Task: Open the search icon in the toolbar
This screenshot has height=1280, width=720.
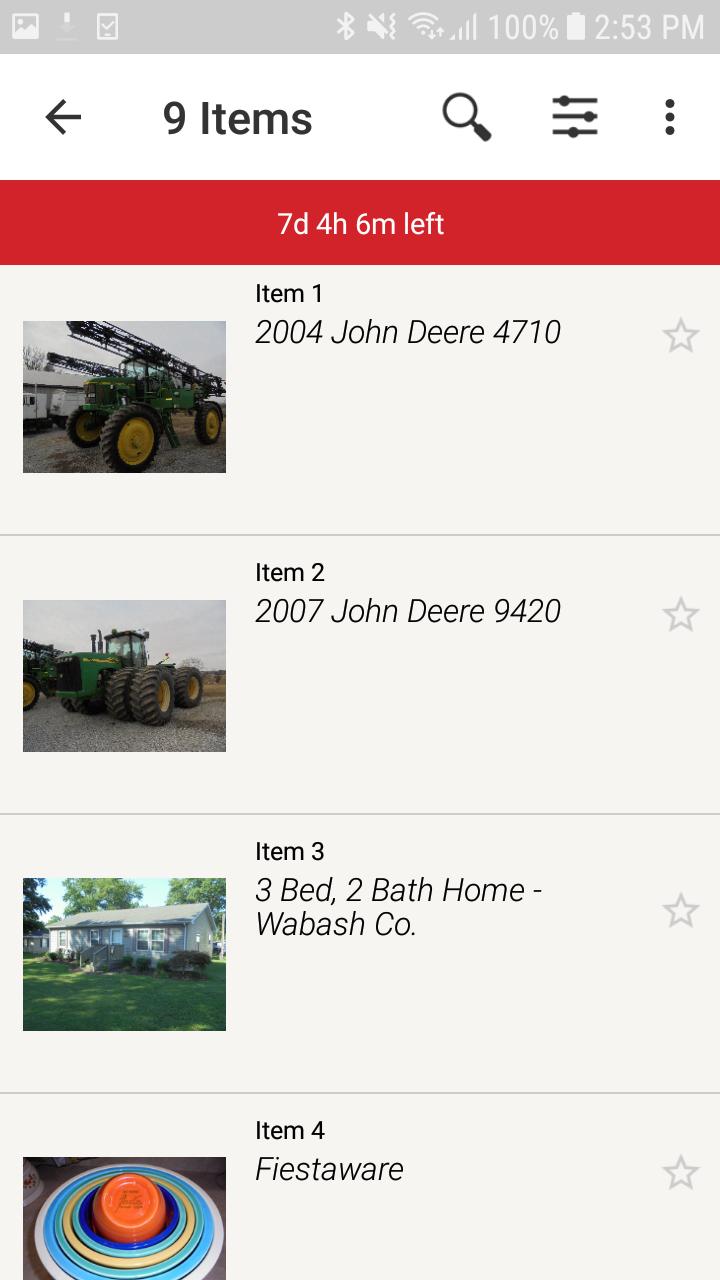Action: click(x=466, y=116)
